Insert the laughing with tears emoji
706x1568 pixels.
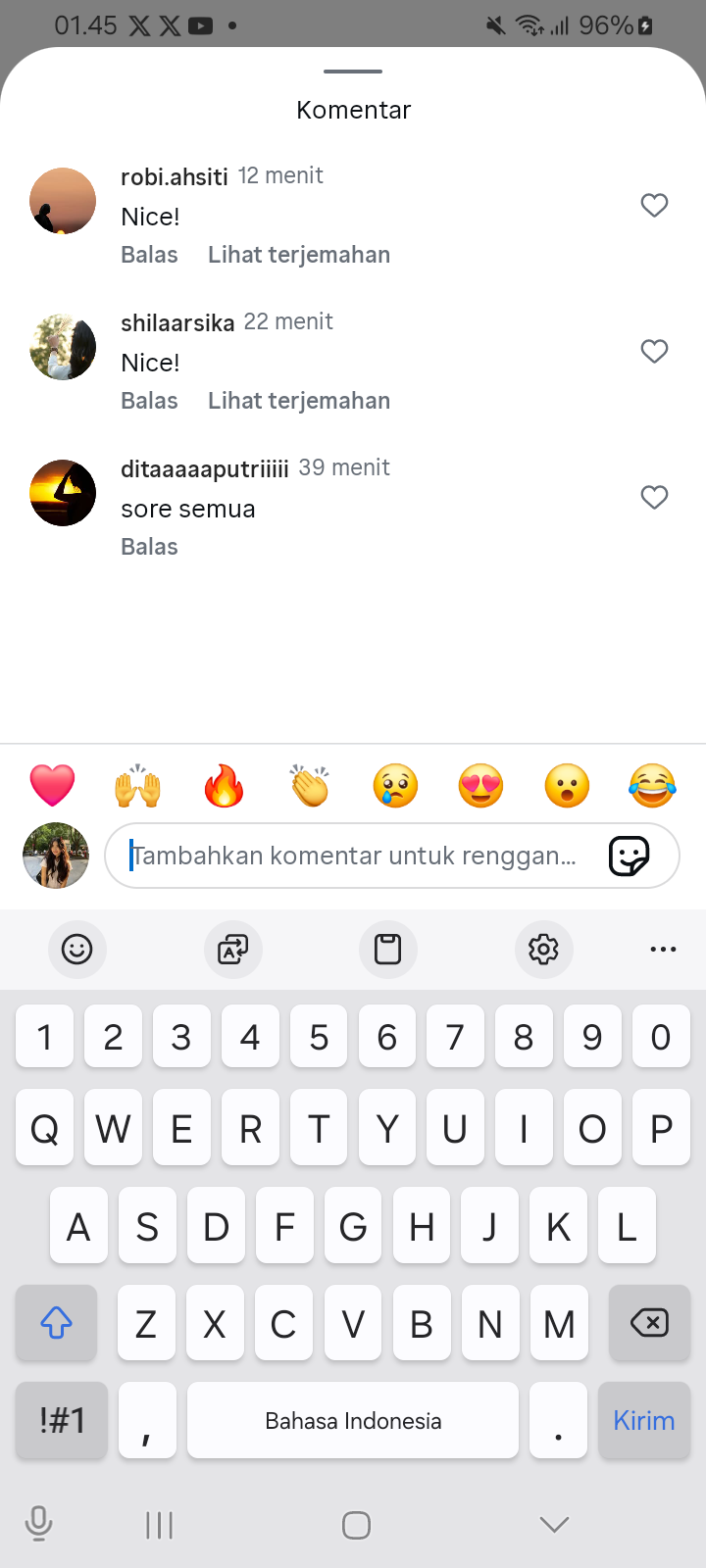[x=652, y=786]
